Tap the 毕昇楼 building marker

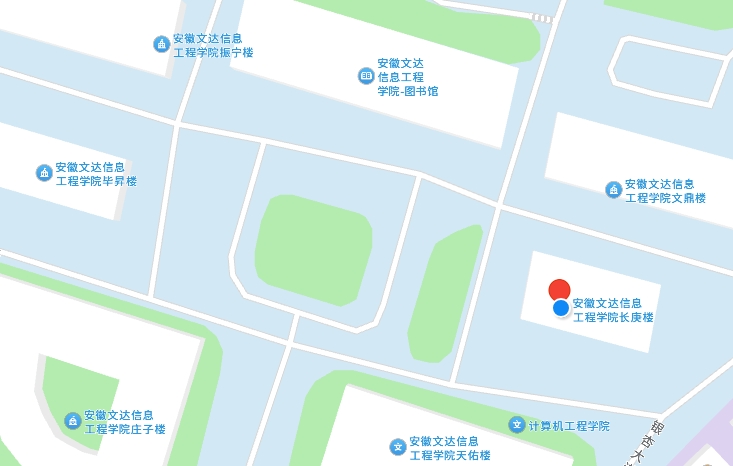(44, 173)
